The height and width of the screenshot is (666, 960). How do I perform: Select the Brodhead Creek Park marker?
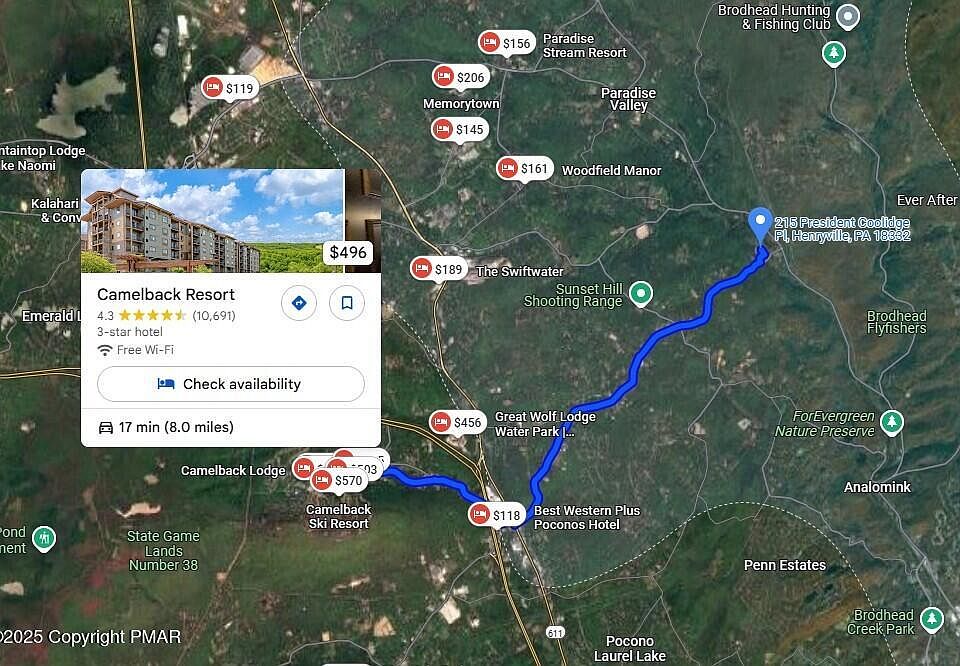tap(931, 619)
